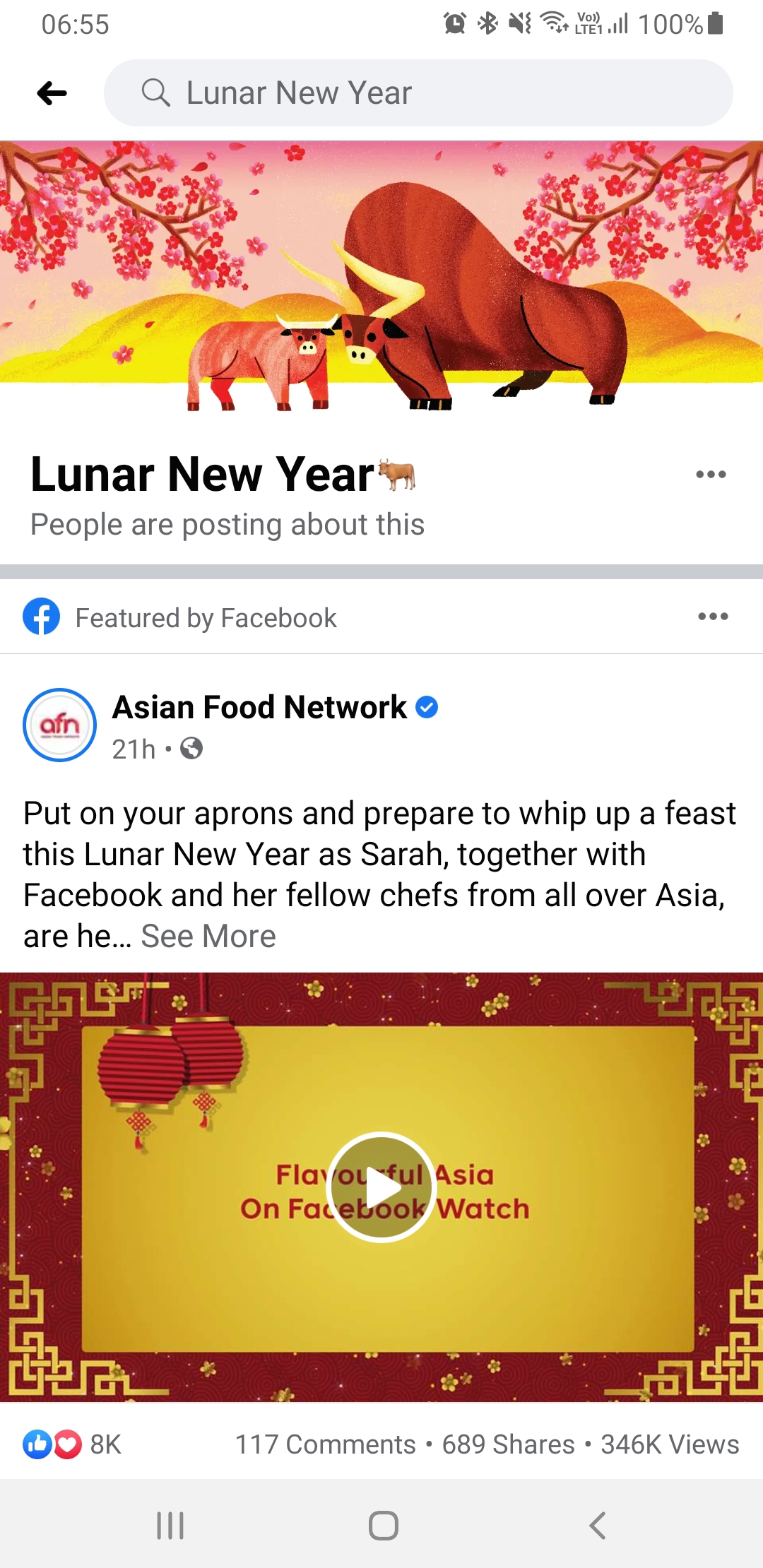Go back using the top-left arrow
This screenshot has height=1568, width=763.
52,93
